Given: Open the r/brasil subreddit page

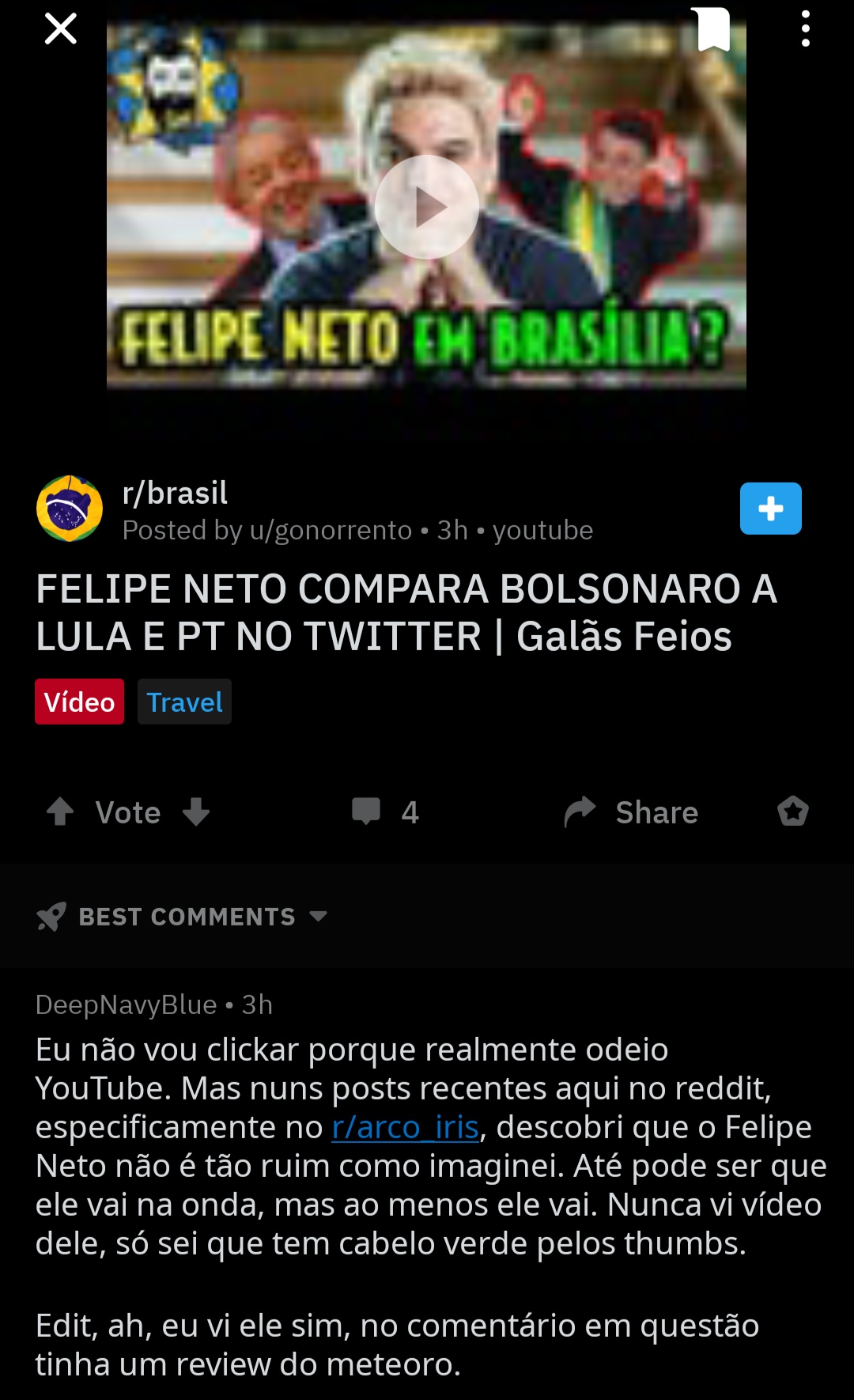Looking at the screenshot, I should (x=175, y=493).
